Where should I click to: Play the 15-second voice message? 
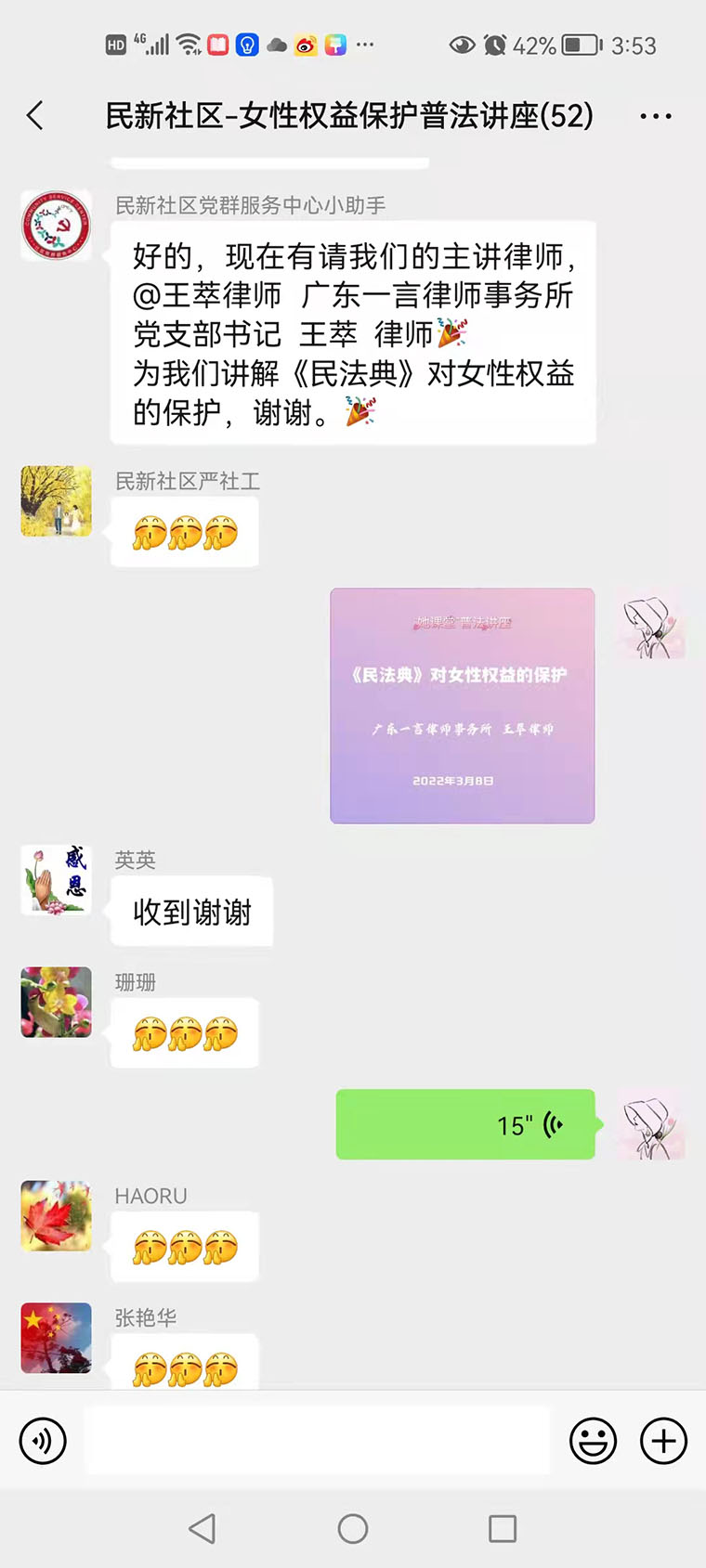[x=464, y=1124]
